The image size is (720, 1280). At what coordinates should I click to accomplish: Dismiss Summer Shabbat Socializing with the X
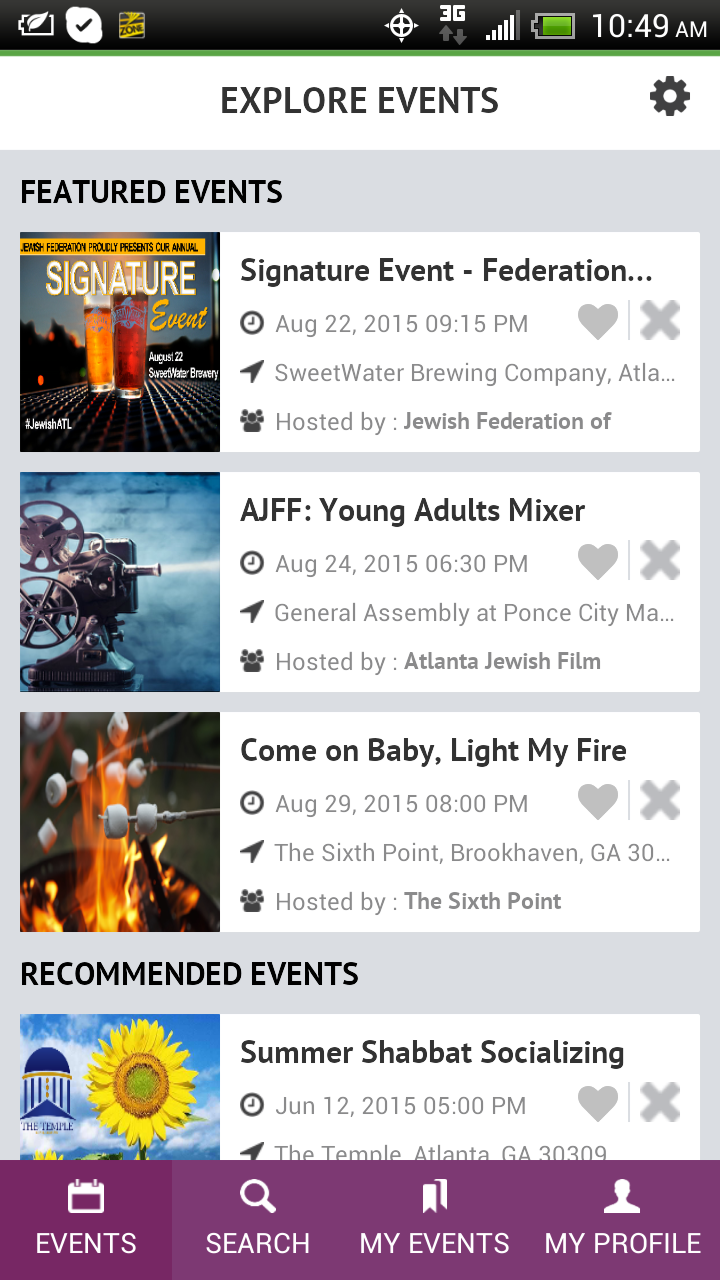pos(660,1101)
